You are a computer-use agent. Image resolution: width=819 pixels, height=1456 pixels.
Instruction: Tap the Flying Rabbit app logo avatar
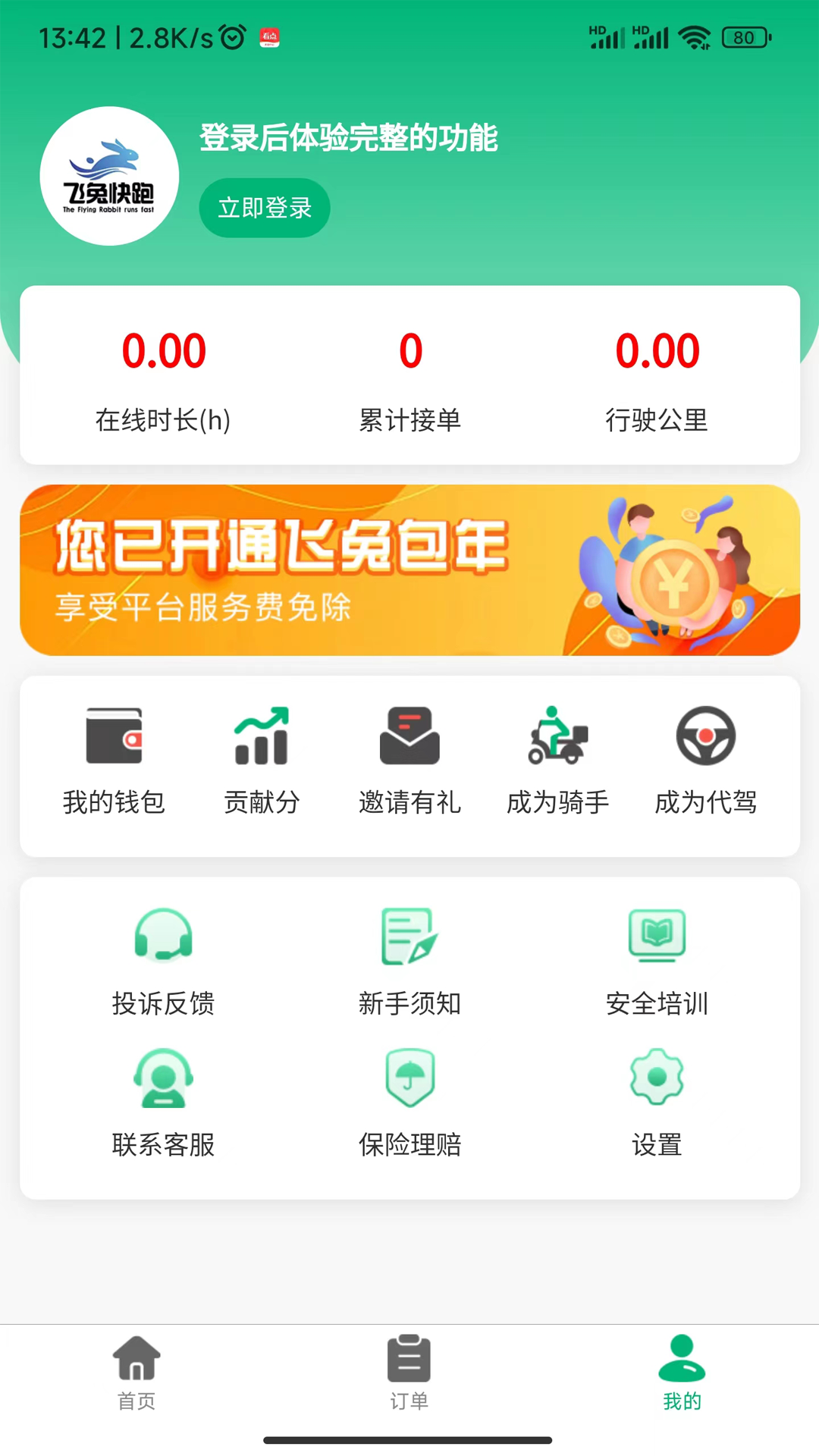109,176
